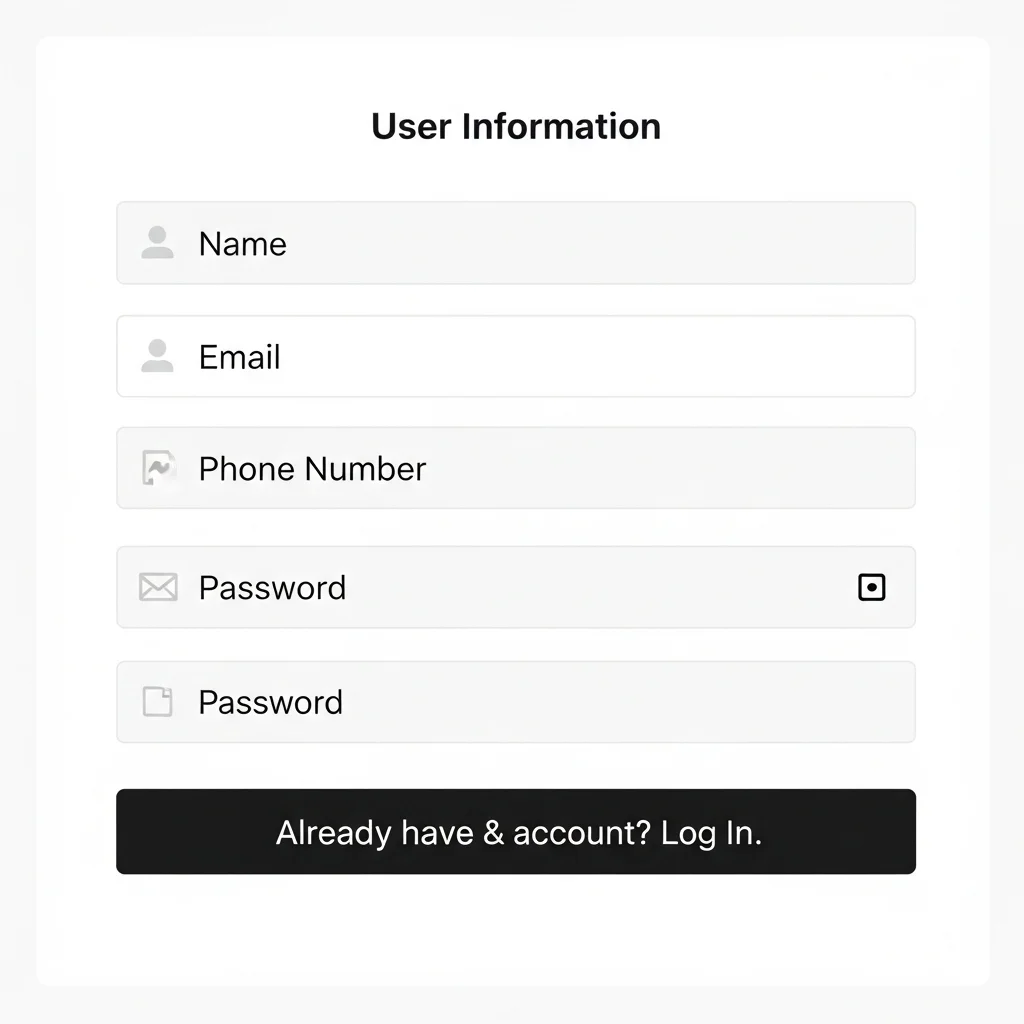The height and width of the screenshot is (1024, 1024).
Task: Select the Phone Number field
Action: pos(515,468)
